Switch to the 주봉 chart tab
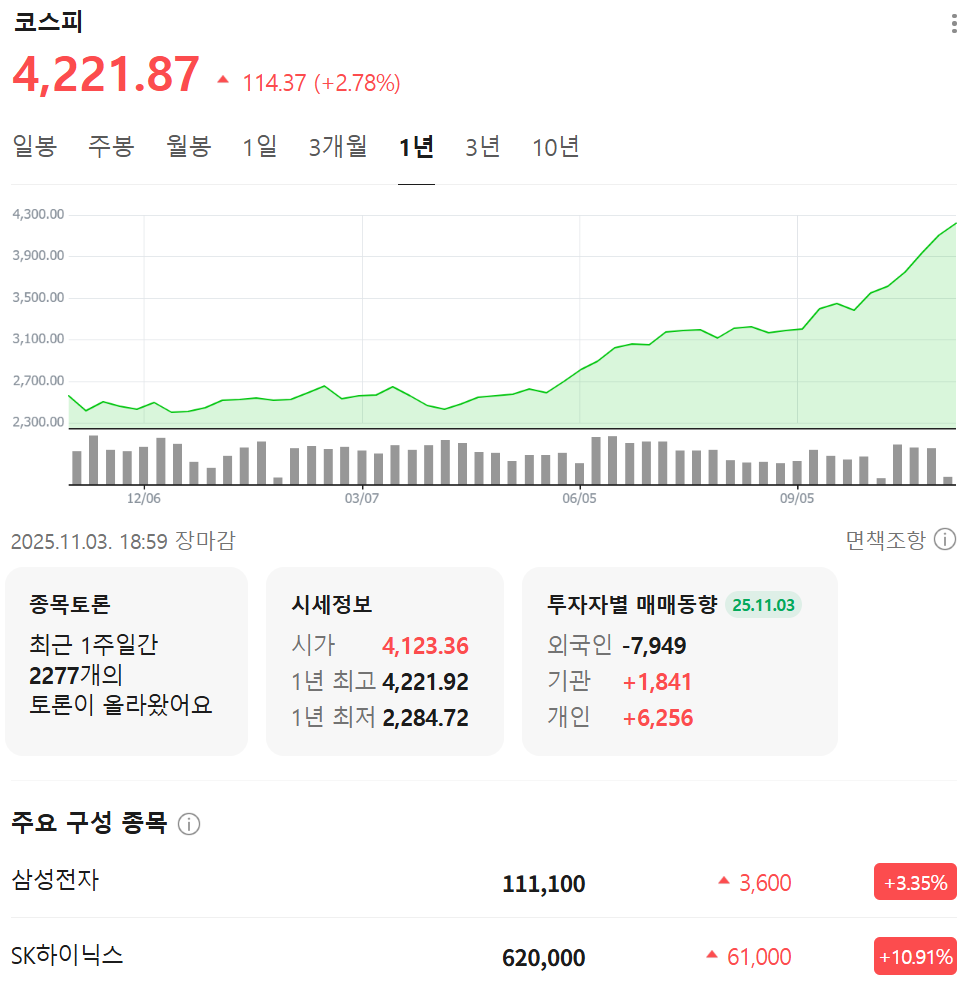Viewport: 974px width, 984px height. click(x=111, y=147)
